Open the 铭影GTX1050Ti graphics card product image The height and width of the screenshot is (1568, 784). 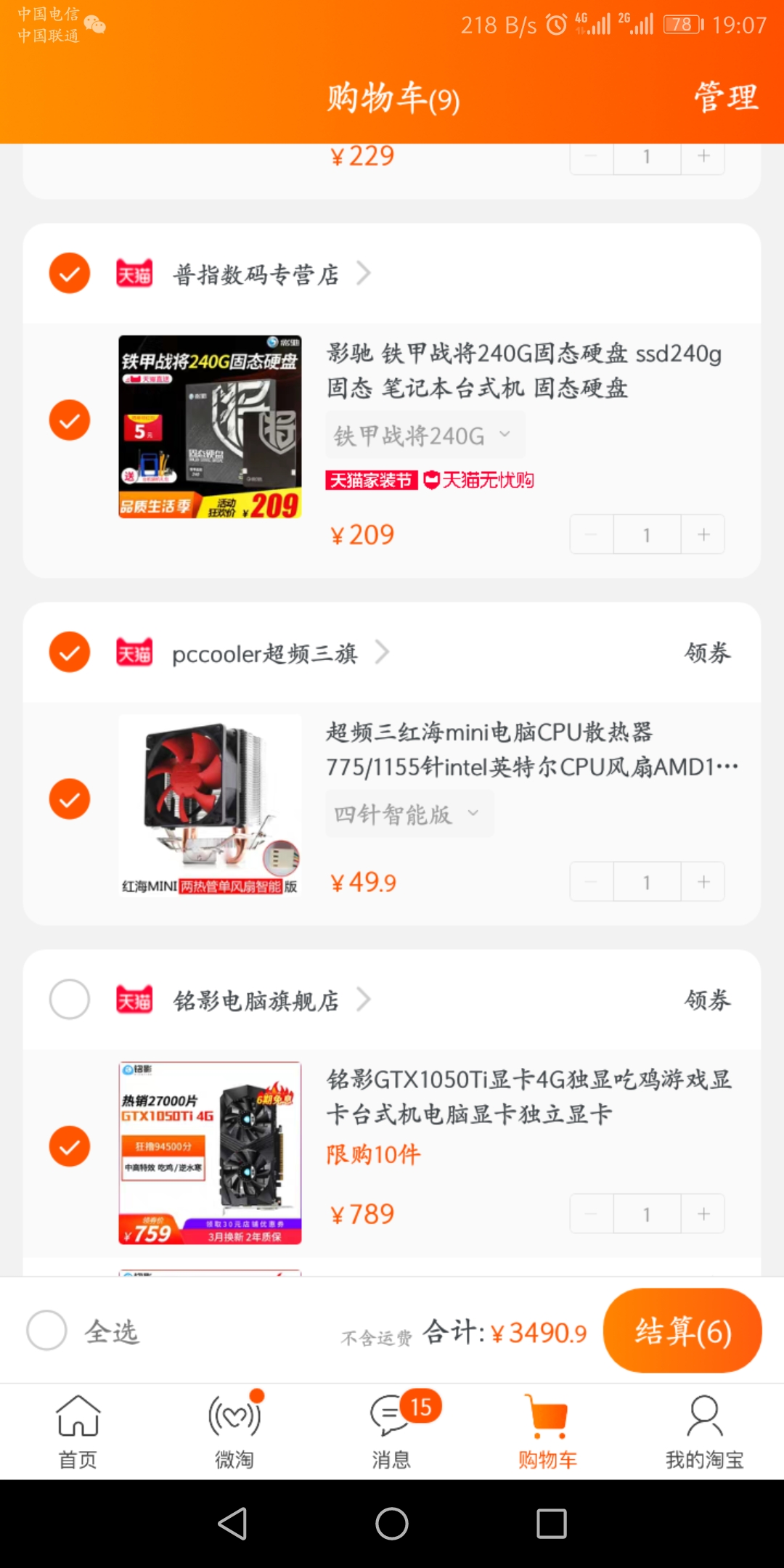click(x=210, y=1153)
